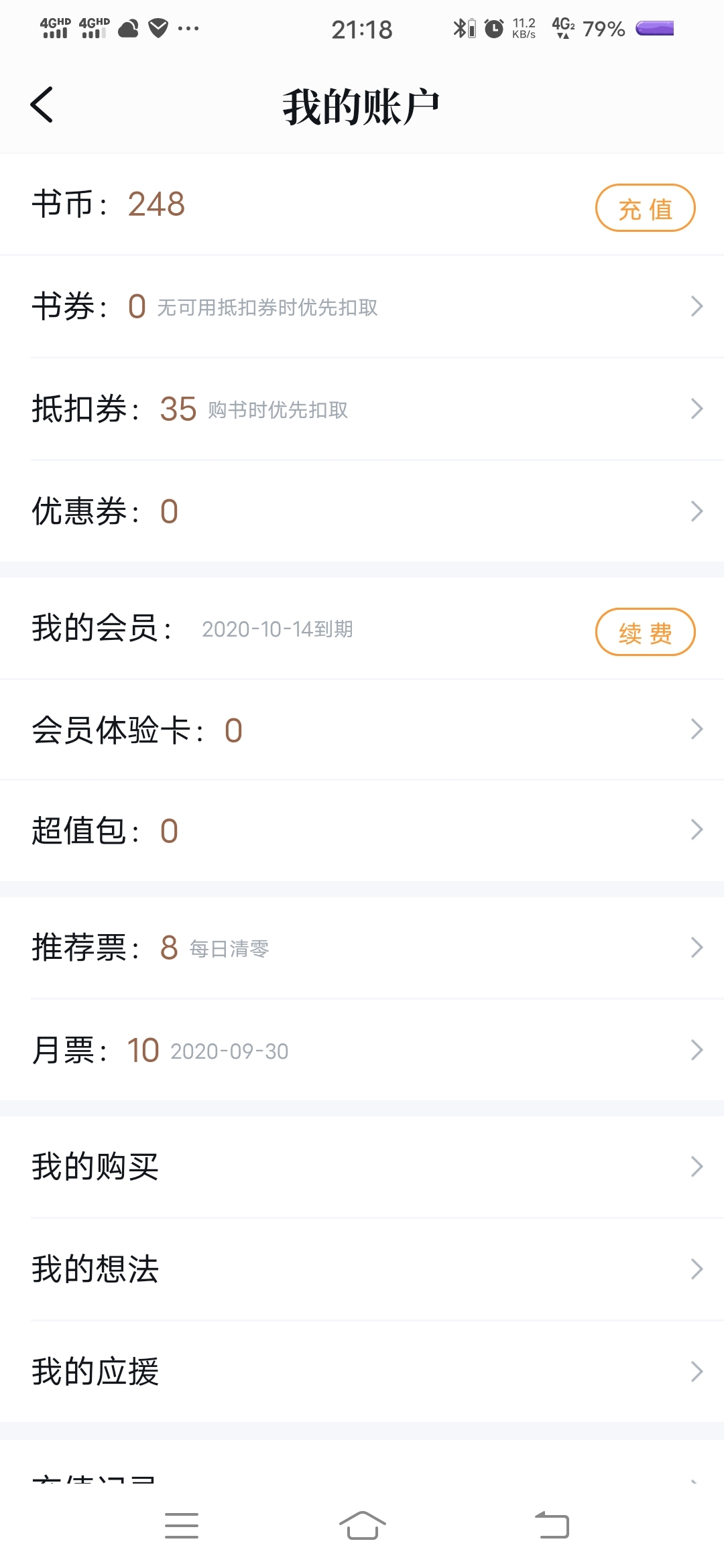Tap the 续费 renew membership button
Image resolution: width=724 pixels, height=1568 pixels.
pos(645,632)
